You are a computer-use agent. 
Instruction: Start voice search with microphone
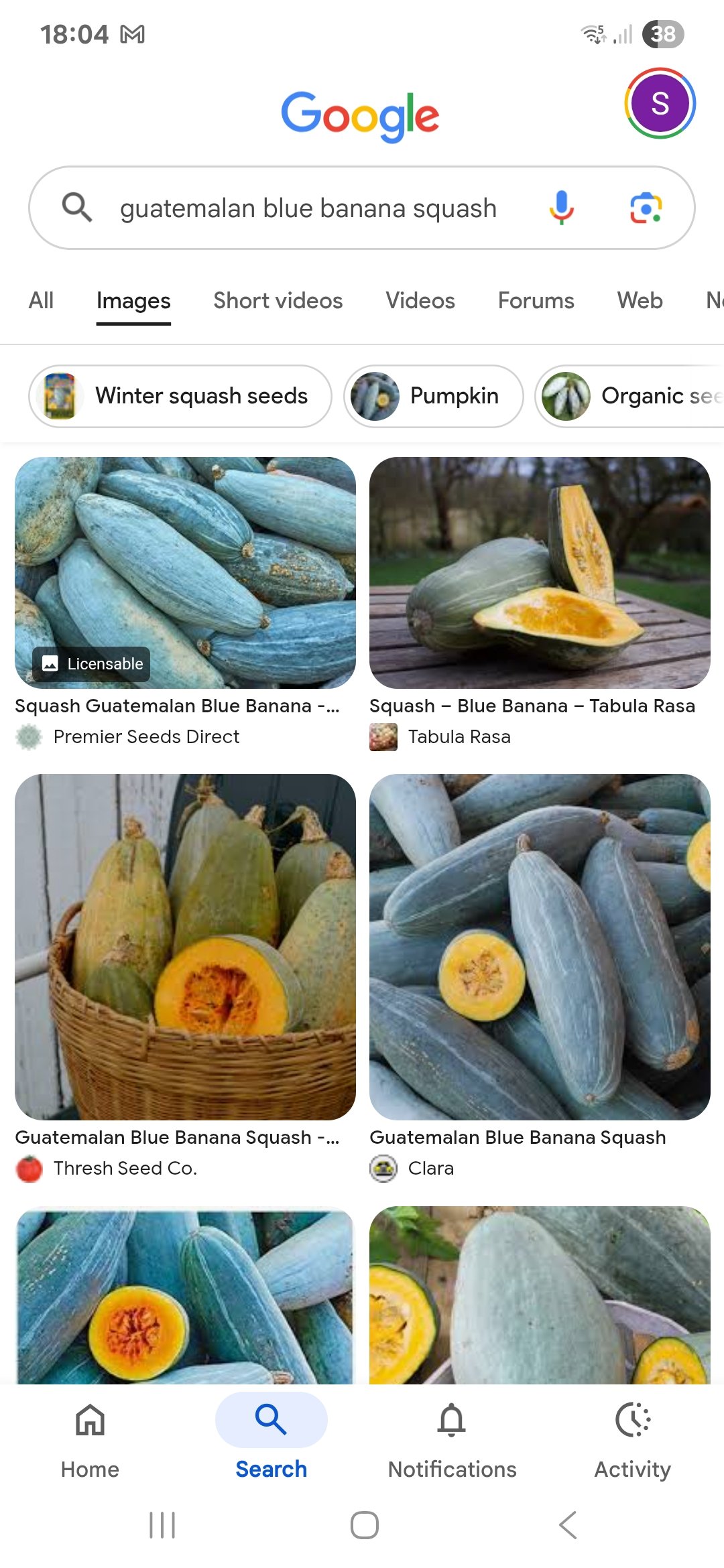point(561,208)
